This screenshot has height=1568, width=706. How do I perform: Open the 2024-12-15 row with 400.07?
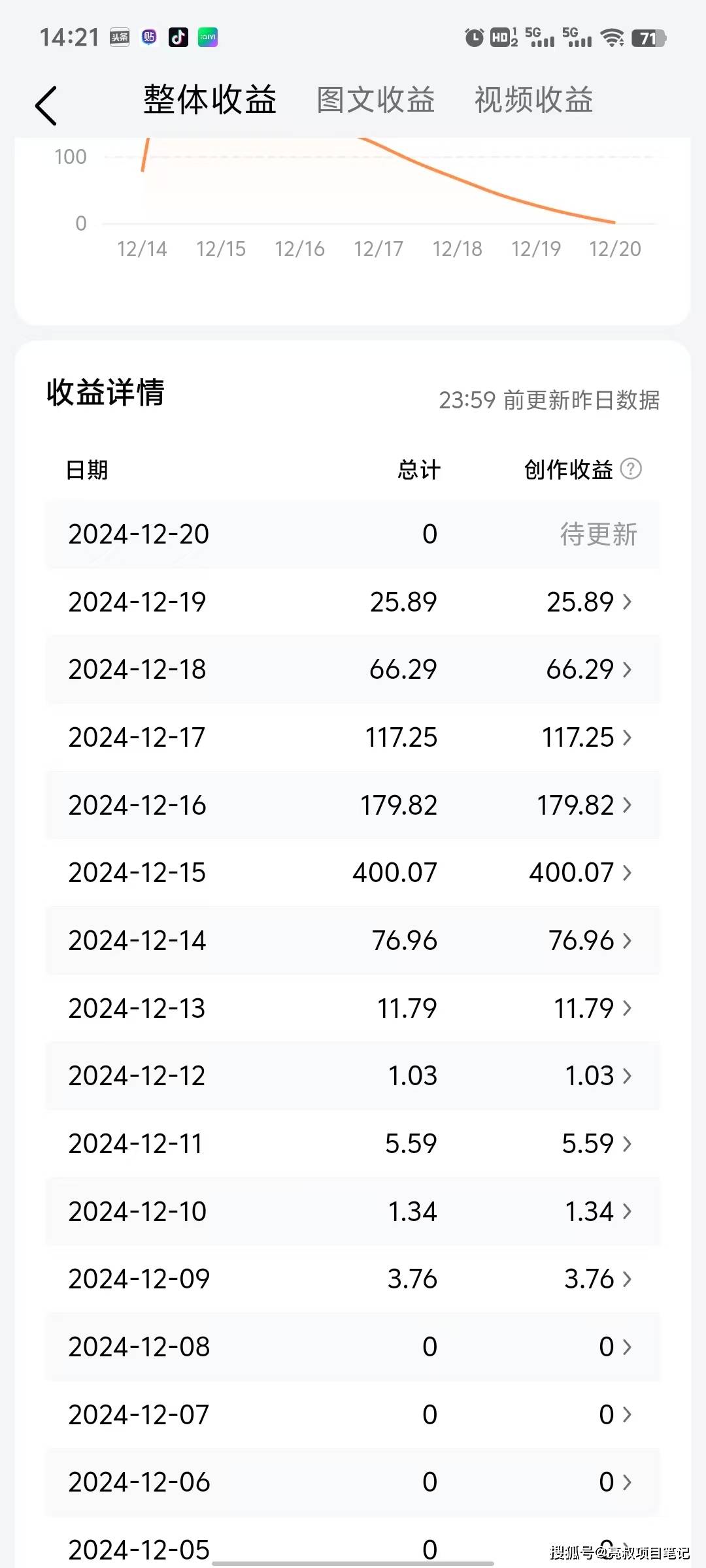353,873
